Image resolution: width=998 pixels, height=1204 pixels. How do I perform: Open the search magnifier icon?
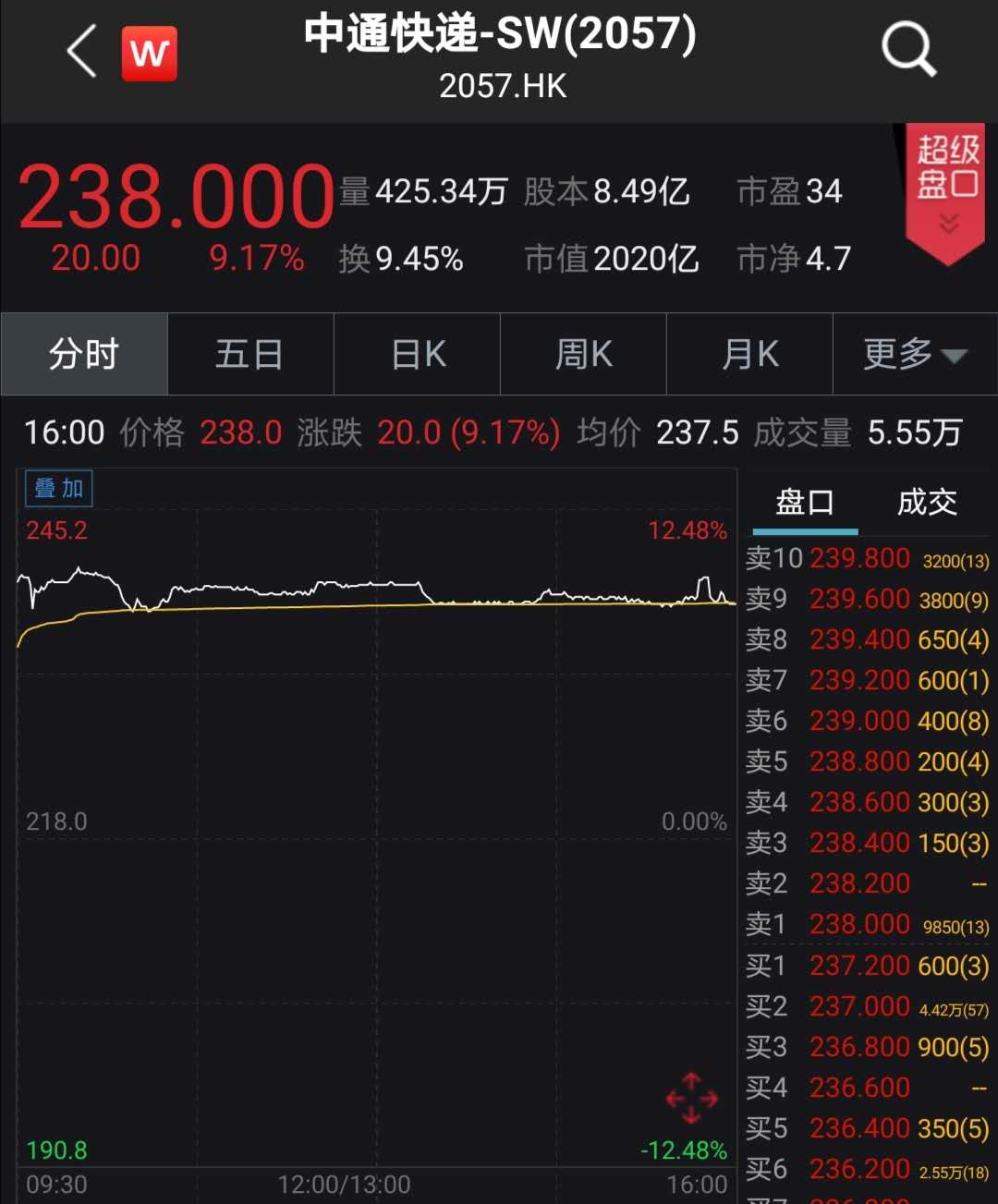907,49
